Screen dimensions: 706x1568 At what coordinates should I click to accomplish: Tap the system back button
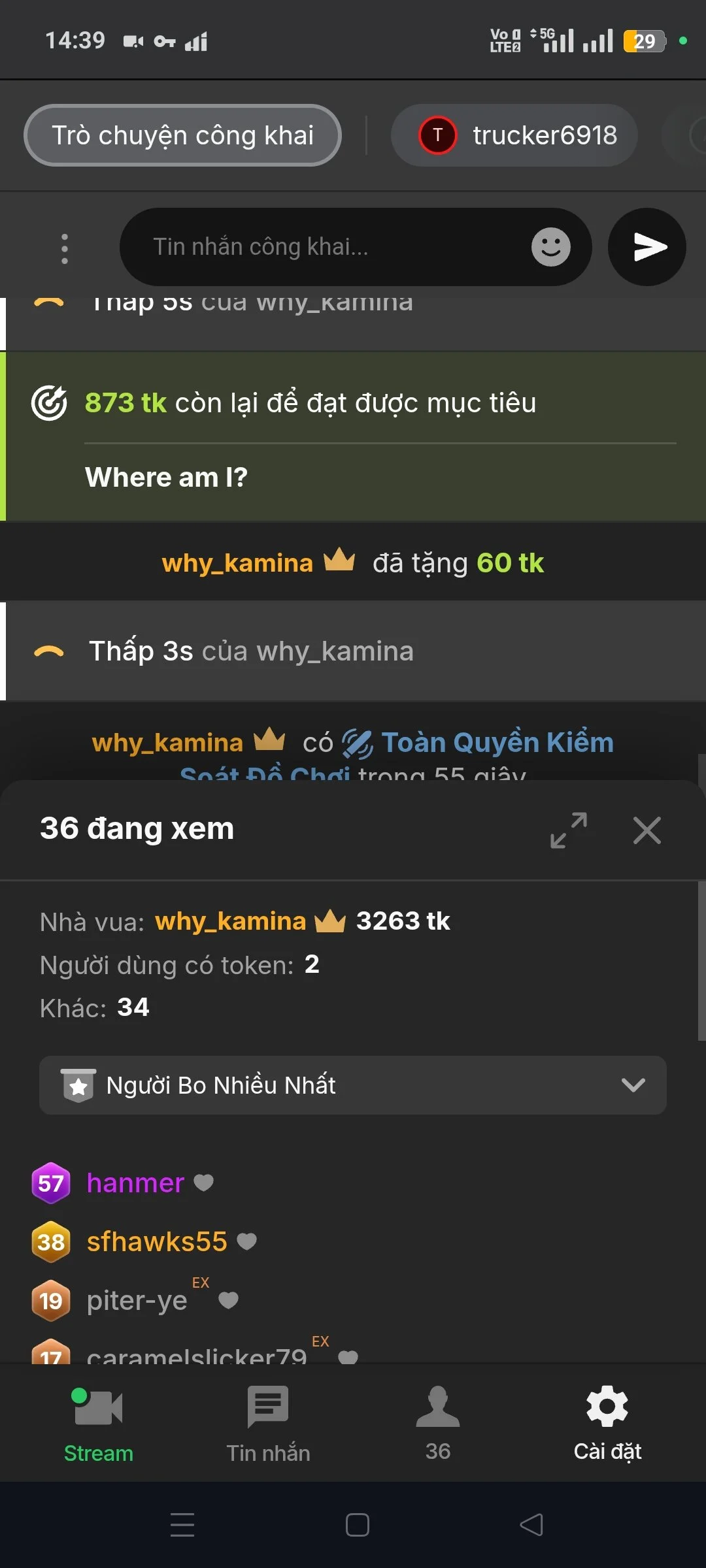[x=531, y=1525]
